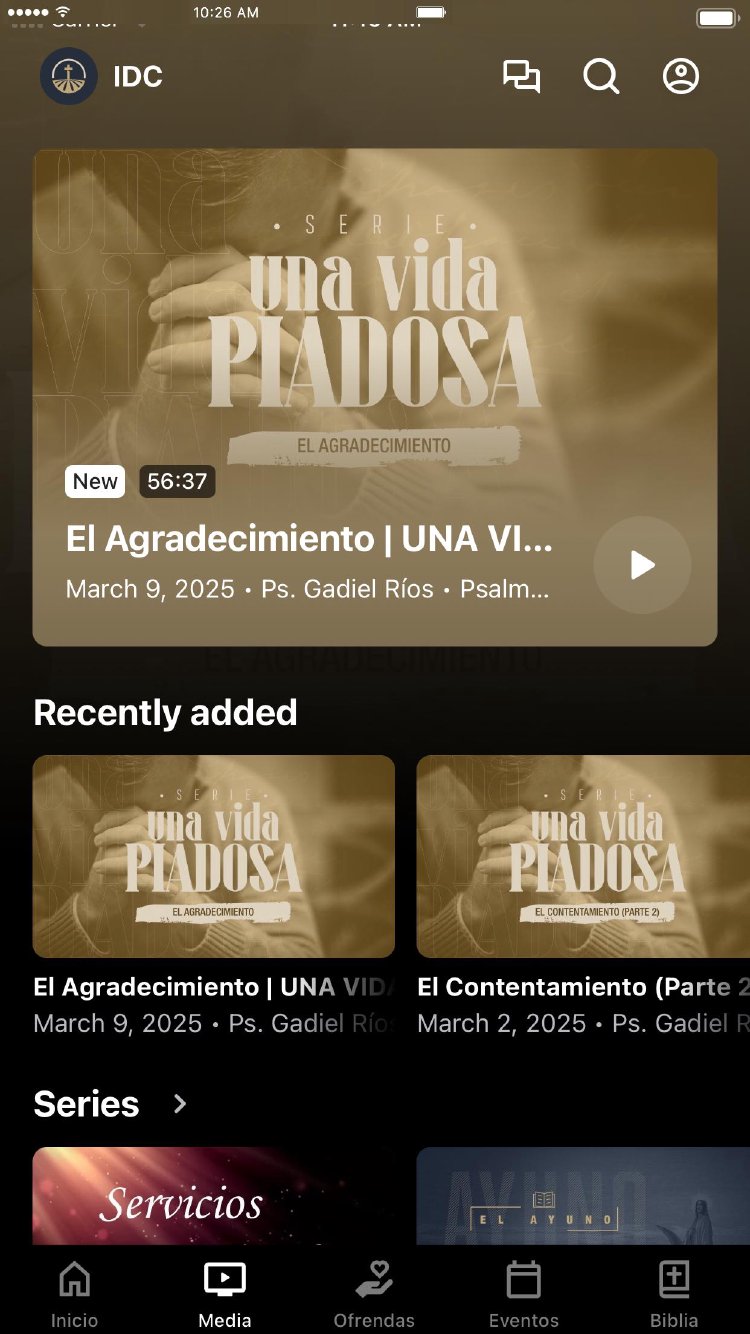This screenshot has width=750, height=1334.
Task: Select the Media tab
Action: (225, 1293)
